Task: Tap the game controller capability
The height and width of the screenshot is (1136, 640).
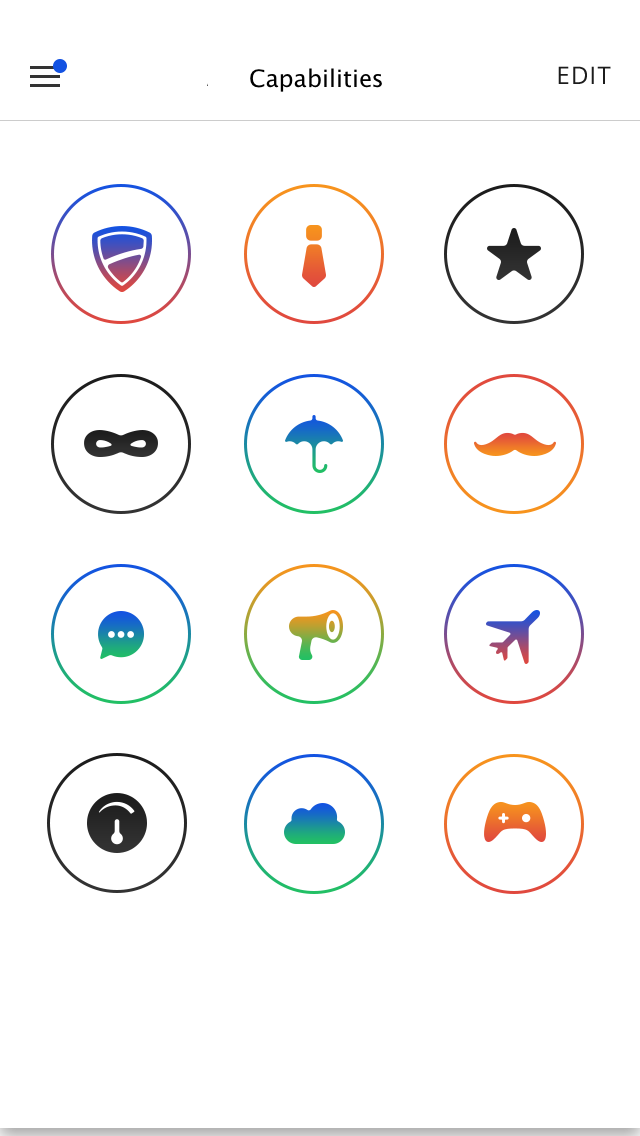Action: [x=514, y=824]
